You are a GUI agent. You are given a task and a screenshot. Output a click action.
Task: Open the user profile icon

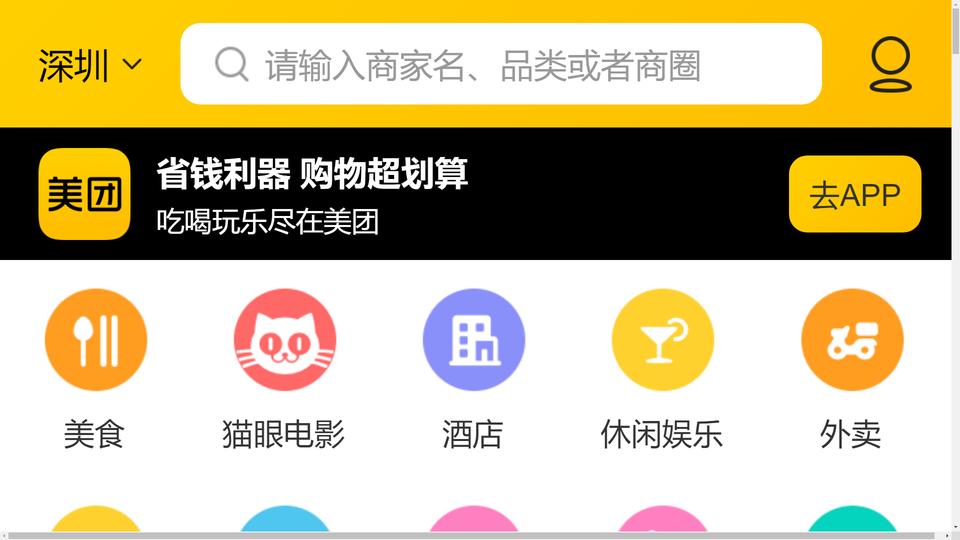click(890, 65)
